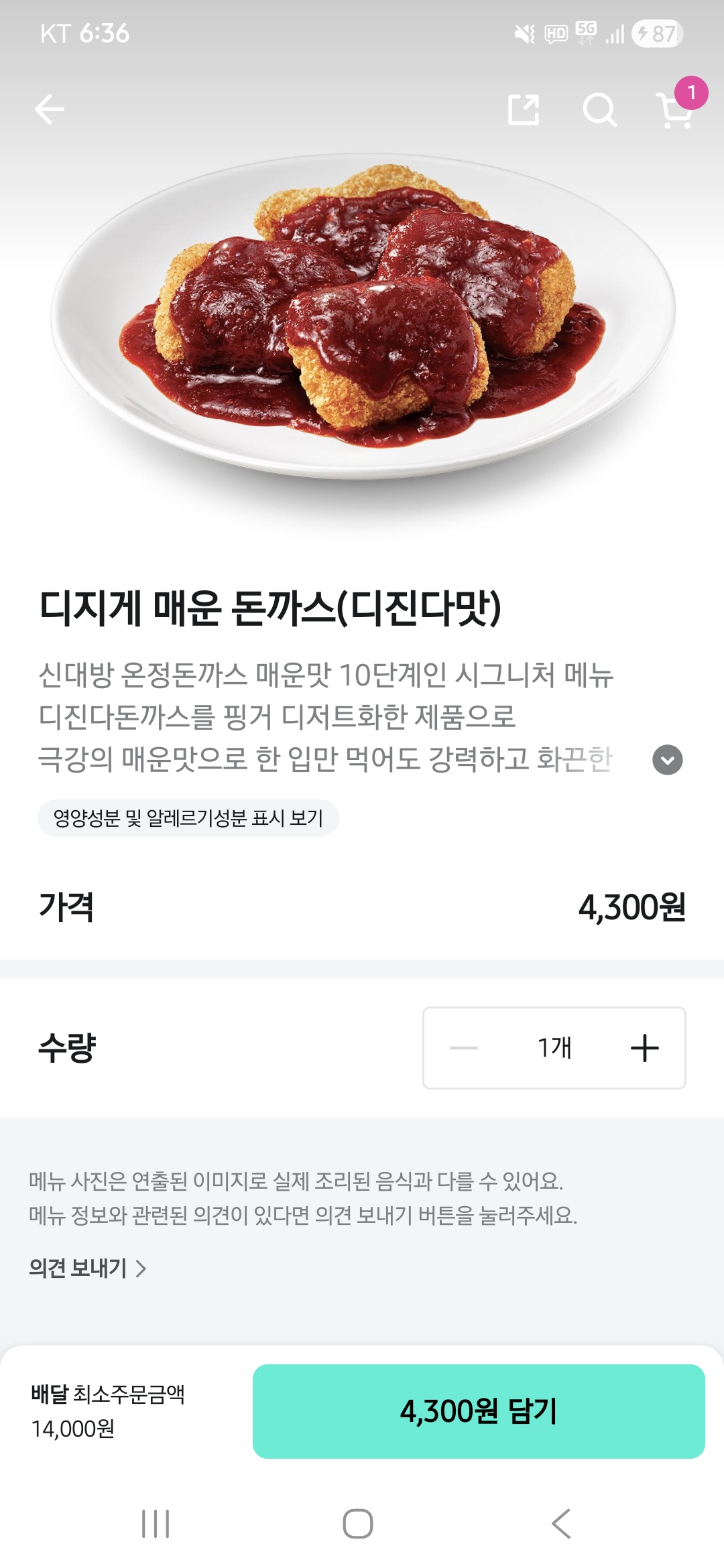Screen dimensions: 724x1568
Task: Open the shopping cart
Action: click(674, 111)
